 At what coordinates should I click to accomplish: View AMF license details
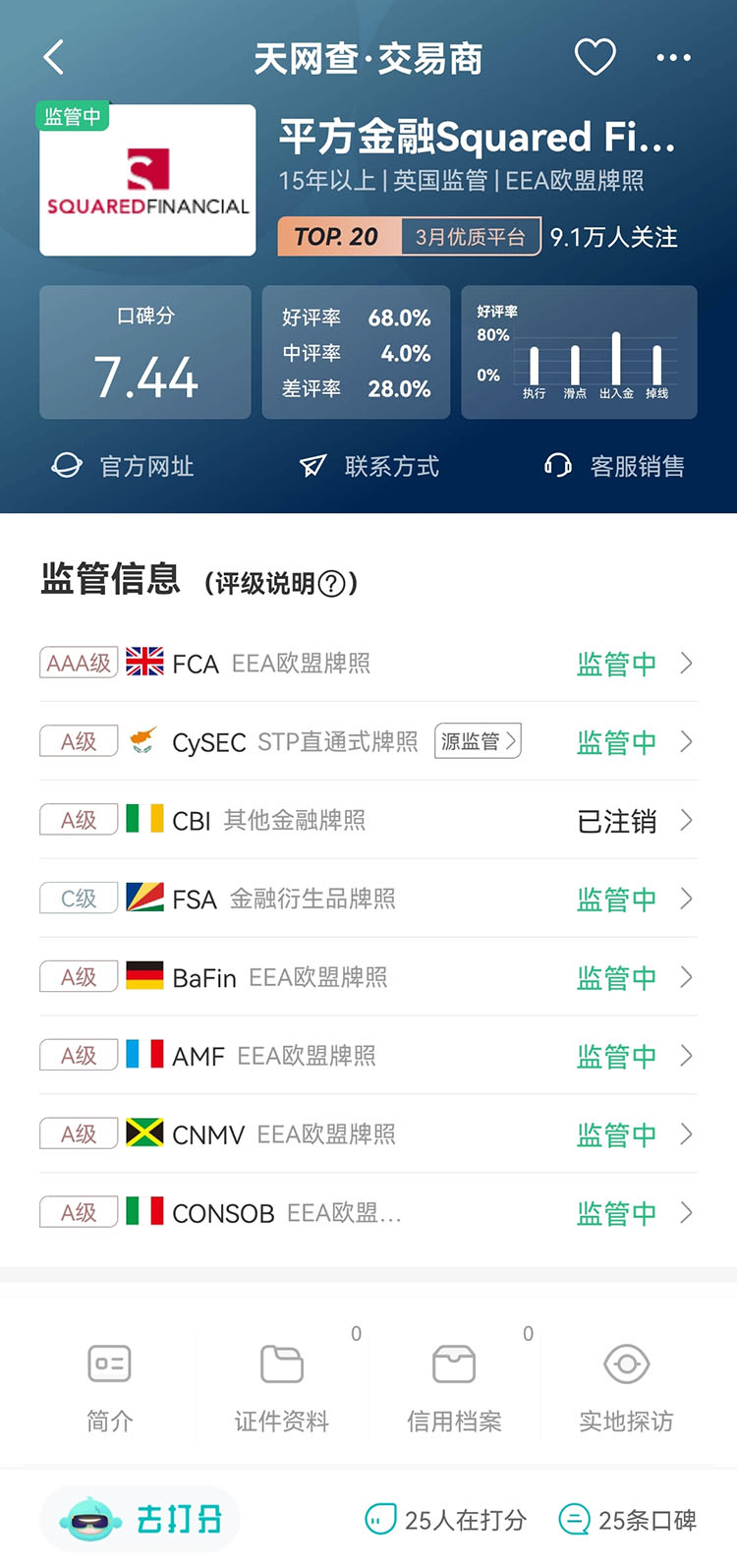tap(368, 1057)
